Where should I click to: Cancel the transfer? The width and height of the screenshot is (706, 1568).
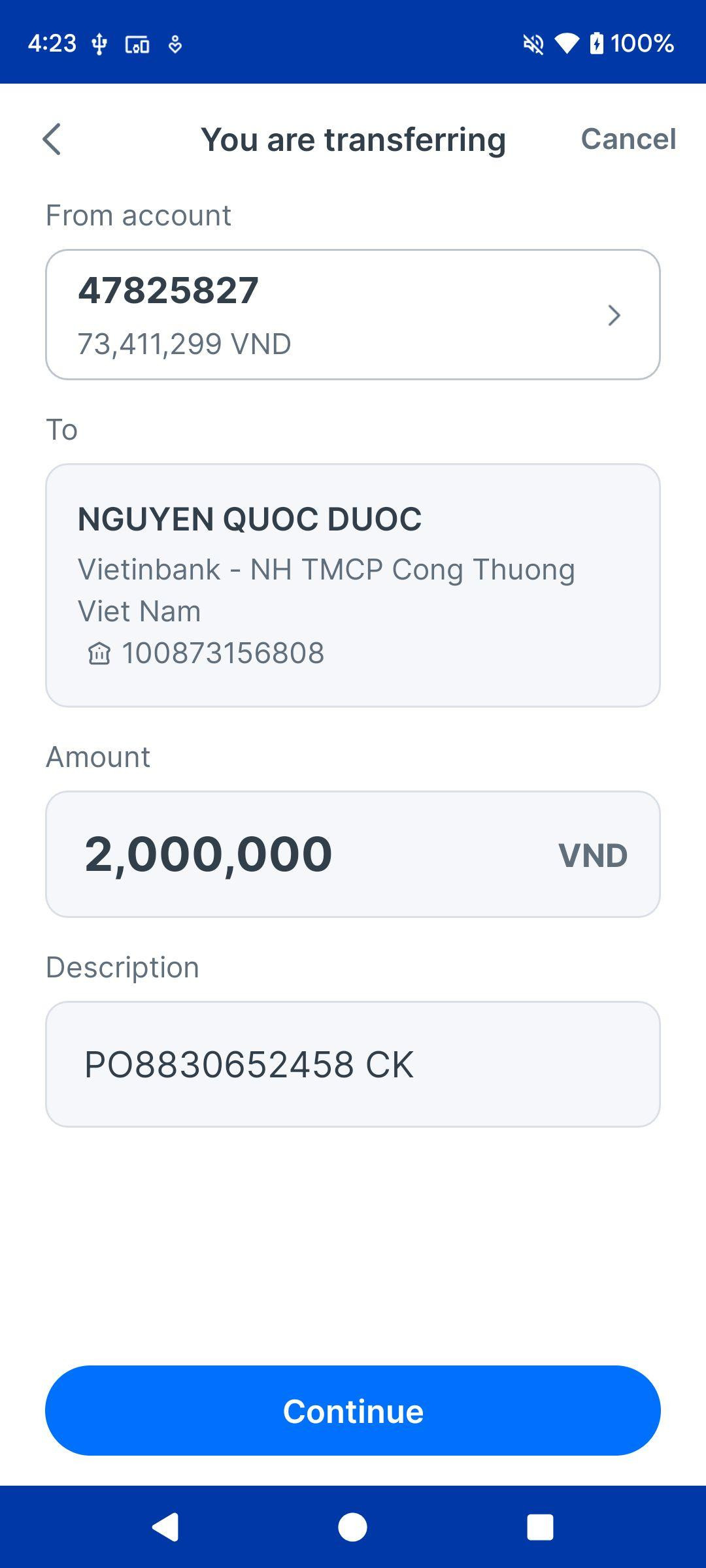pos(628,139)
